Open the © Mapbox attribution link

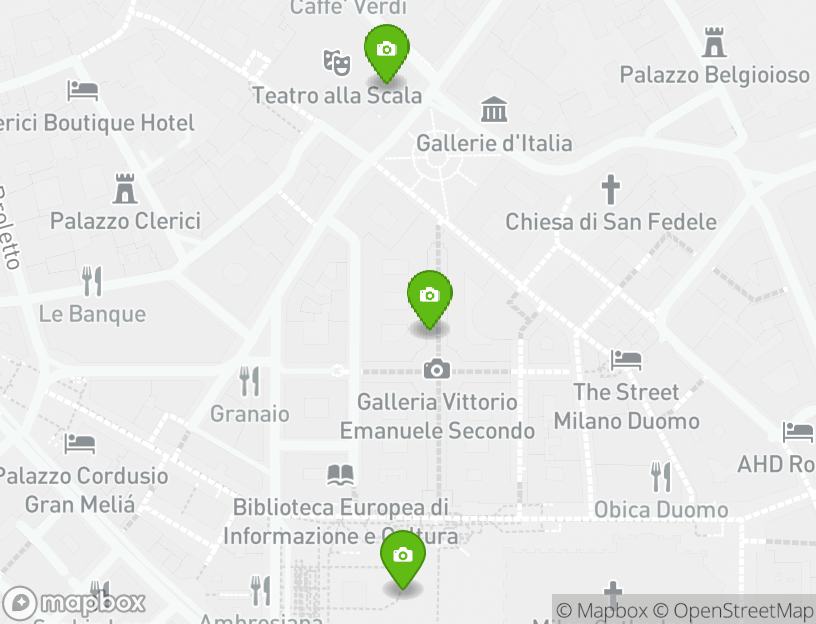(x=603, y=610)
